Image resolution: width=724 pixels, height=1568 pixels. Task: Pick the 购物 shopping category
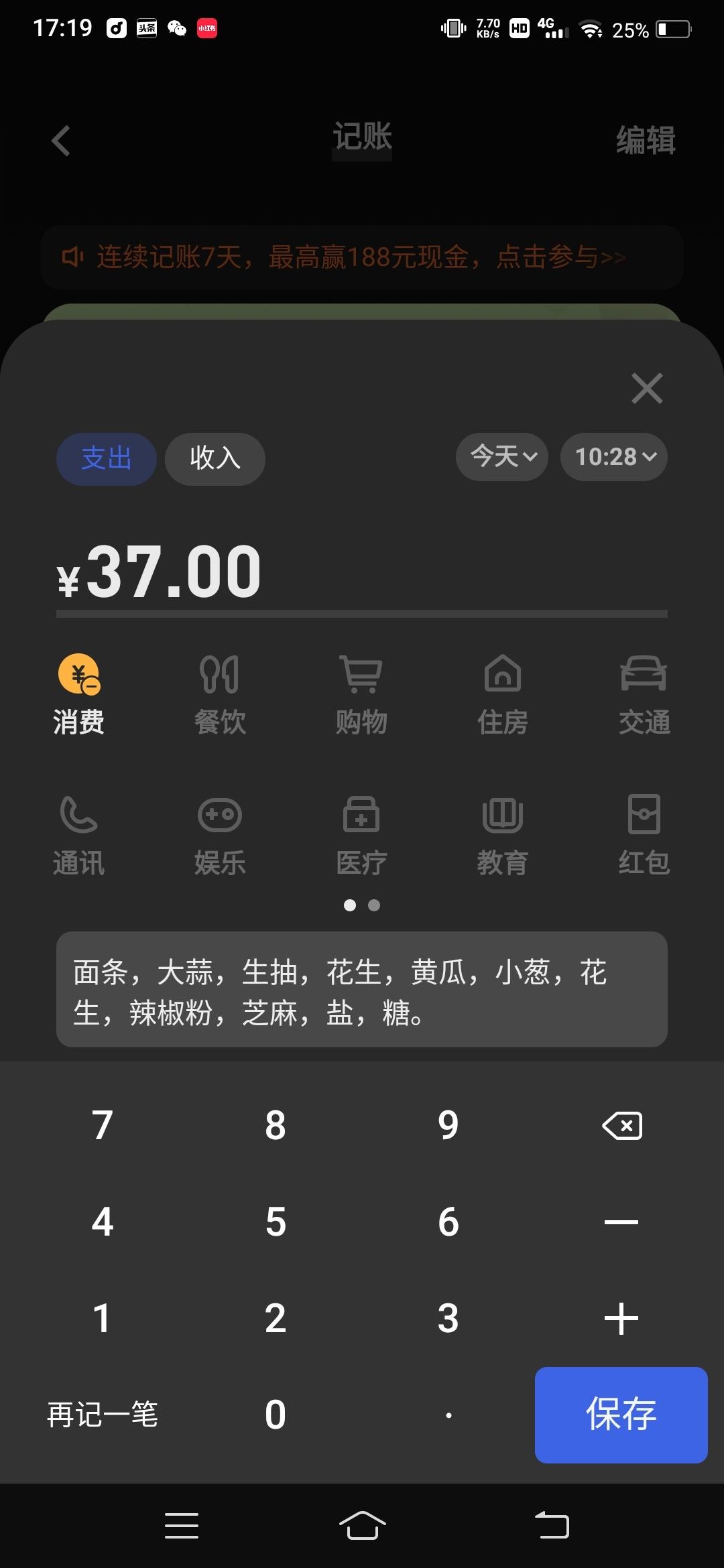(x=361, y=694)
